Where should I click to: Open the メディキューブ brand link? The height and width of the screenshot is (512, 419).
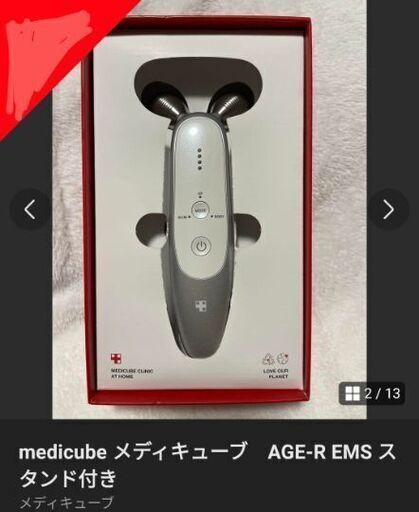coord(67,503)
